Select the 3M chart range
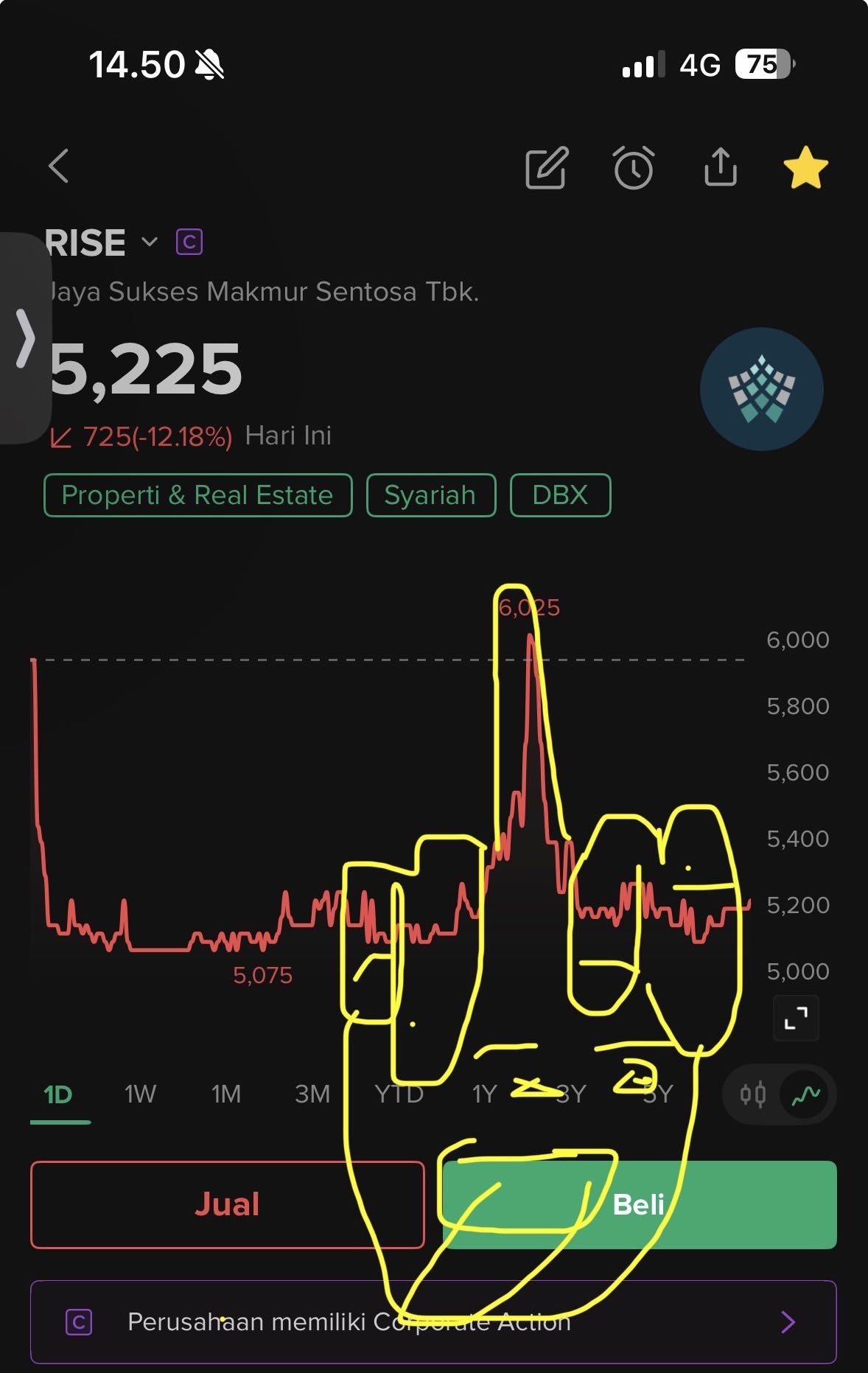 click(x=312, y=1094)
